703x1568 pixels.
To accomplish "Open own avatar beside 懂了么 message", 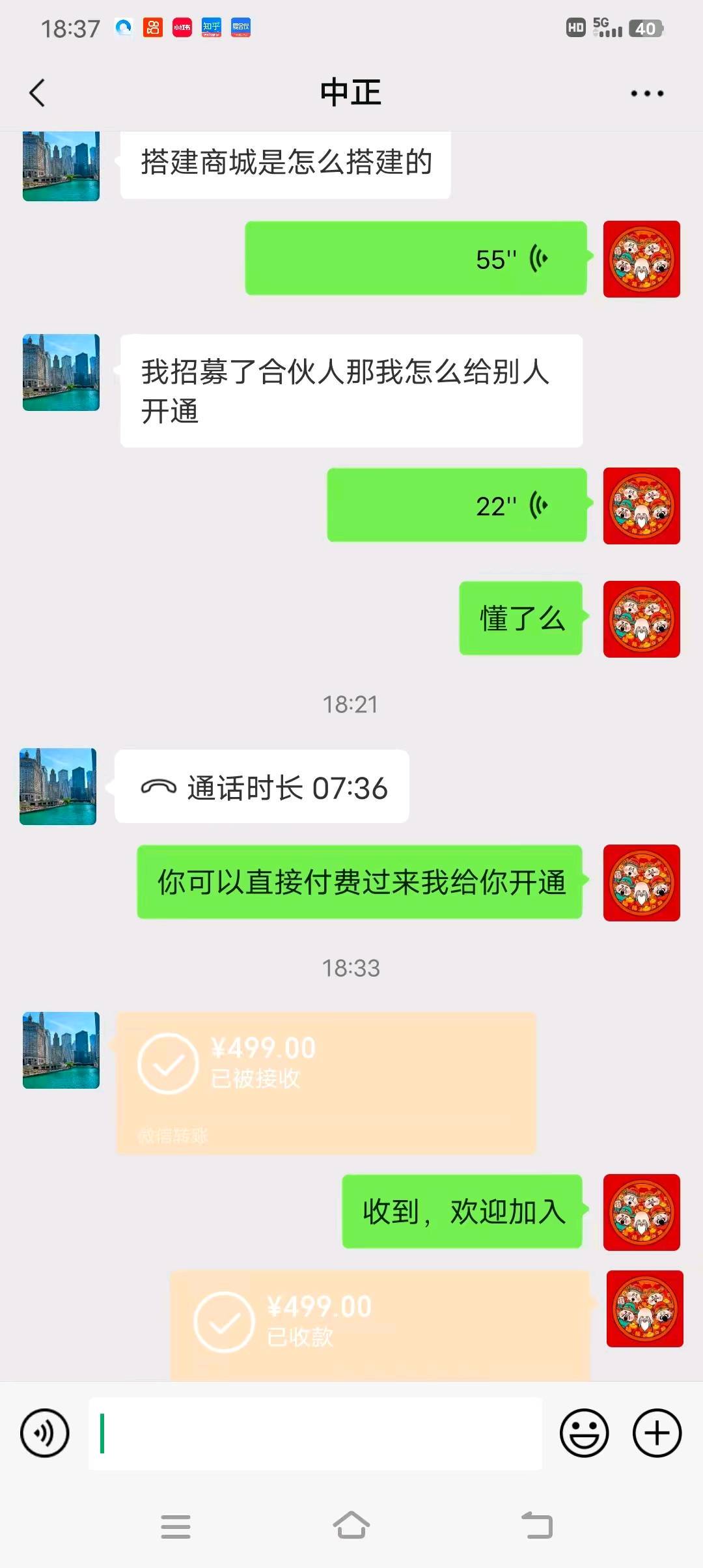I will click(641, 619).
